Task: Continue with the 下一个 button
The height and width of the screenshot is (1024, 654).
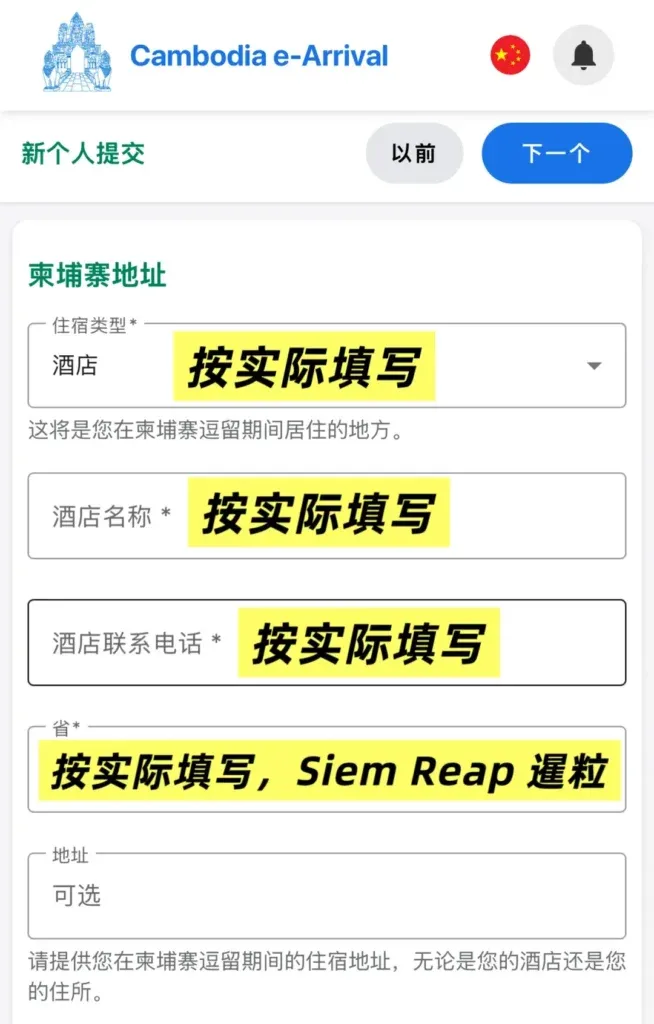Action: [556, 154]
